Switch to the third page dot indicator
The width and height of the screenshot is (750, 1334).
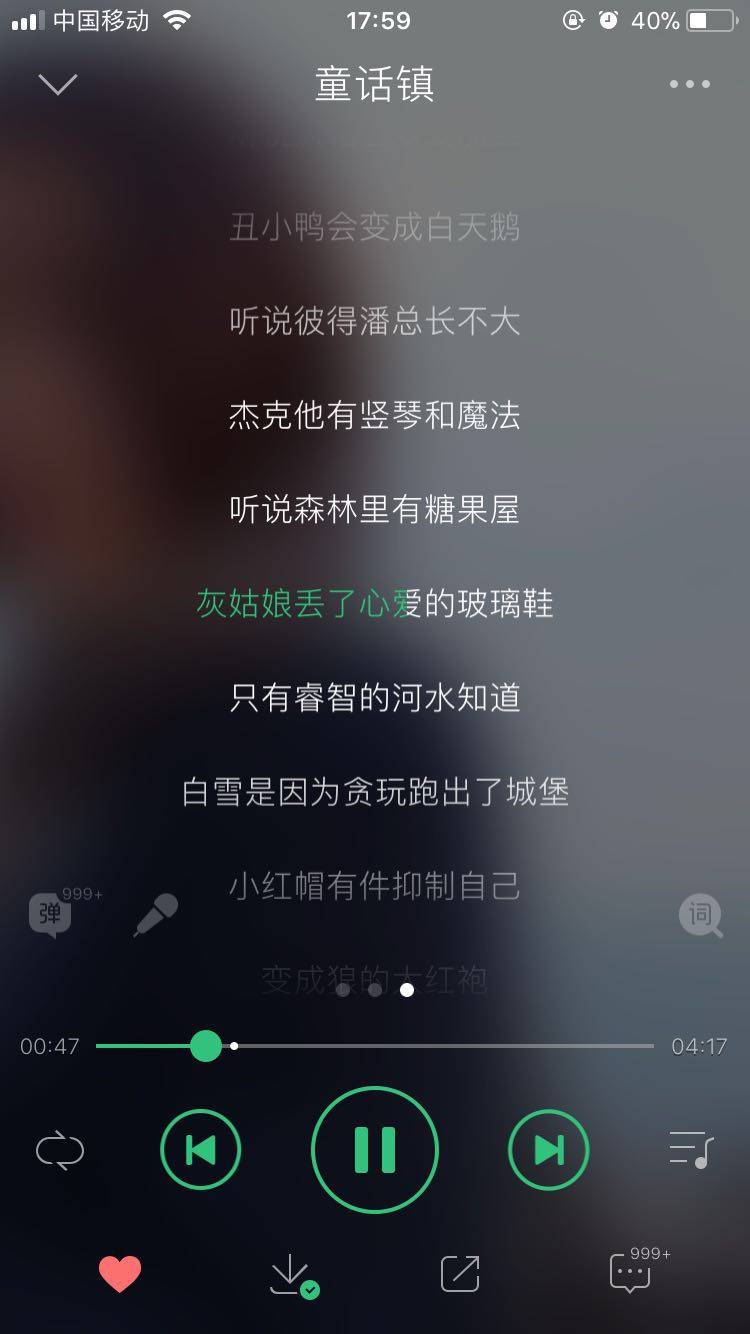pyautogui.click(x=407, y=990)
